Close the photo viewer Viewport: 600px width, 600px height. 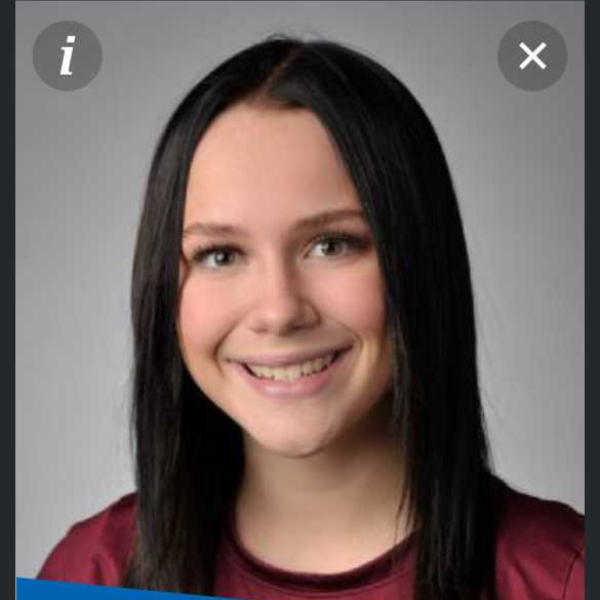click(532, 56)
